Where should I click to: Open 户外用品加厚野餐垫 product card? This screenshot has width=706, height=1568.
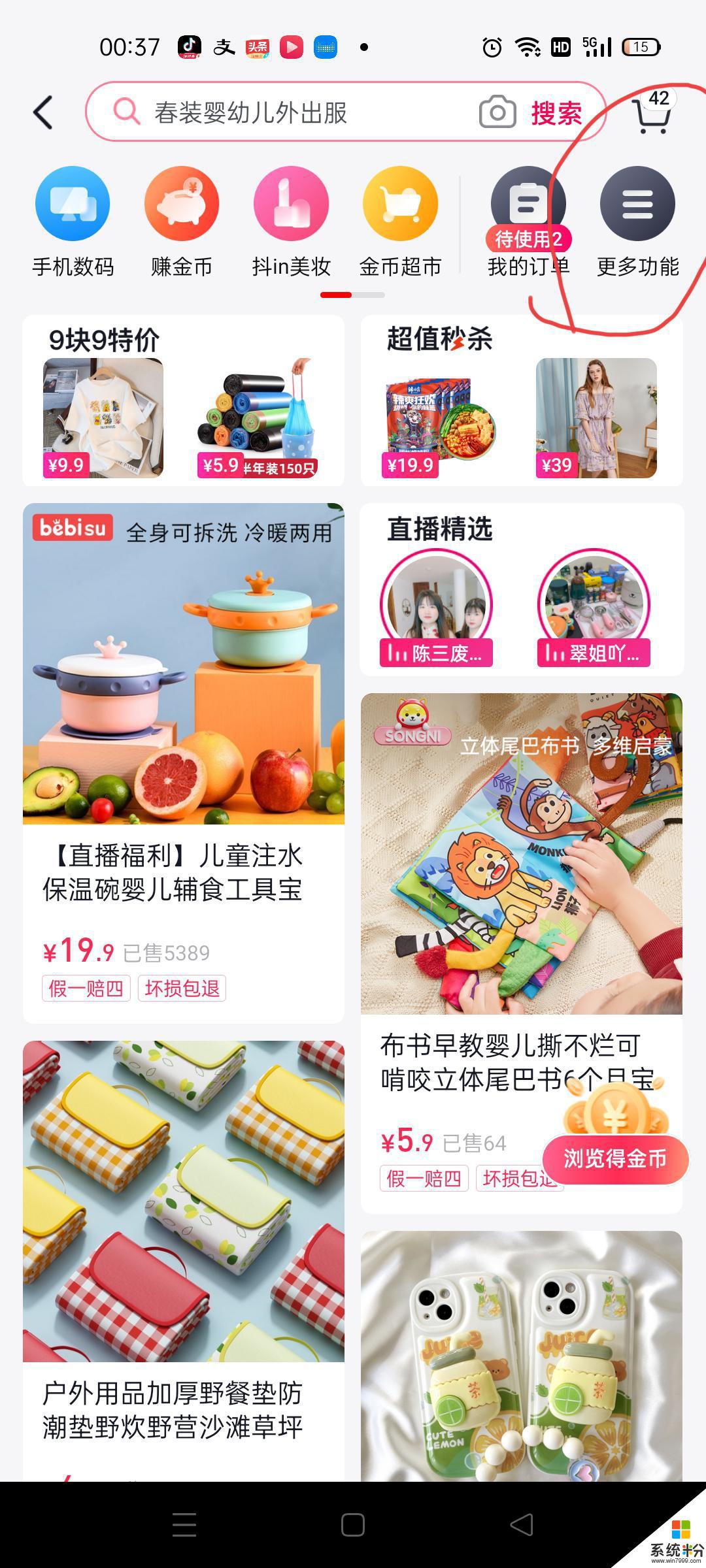tap(183, 1241)
